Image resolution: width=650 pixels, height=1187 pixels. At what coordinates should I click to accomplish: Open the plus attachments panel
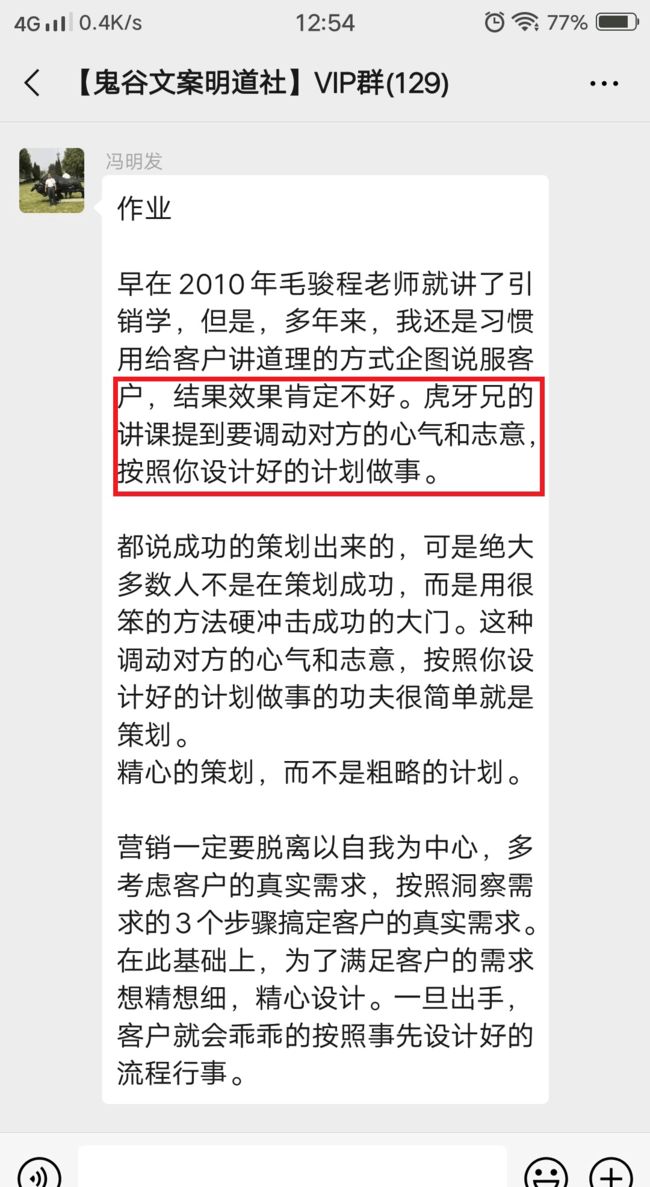point(611,1173)
